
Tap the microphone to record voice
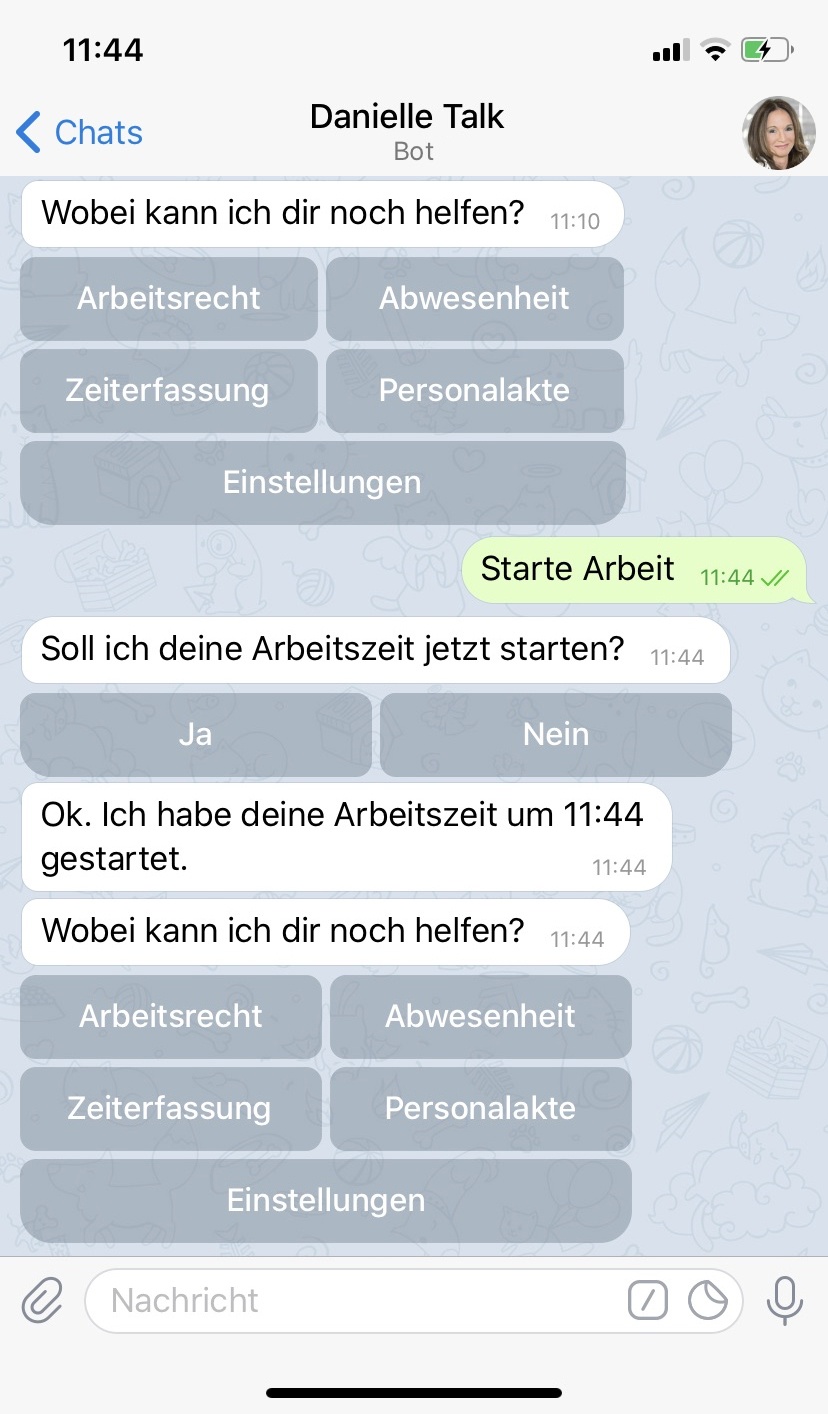click(785, 1301)
